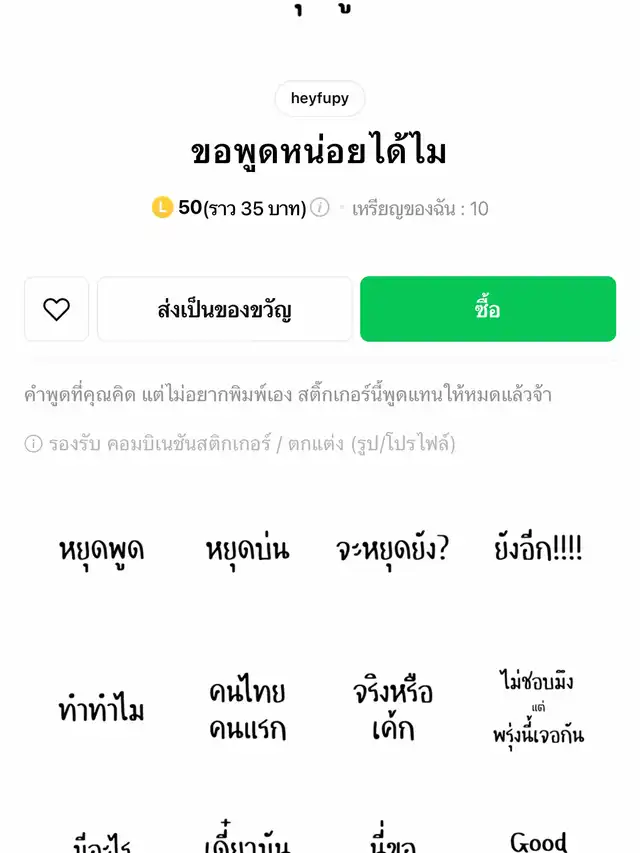Viewport: 640px width, 853px height.
Task: Open the price info icon
Action: tap(319, 208)
